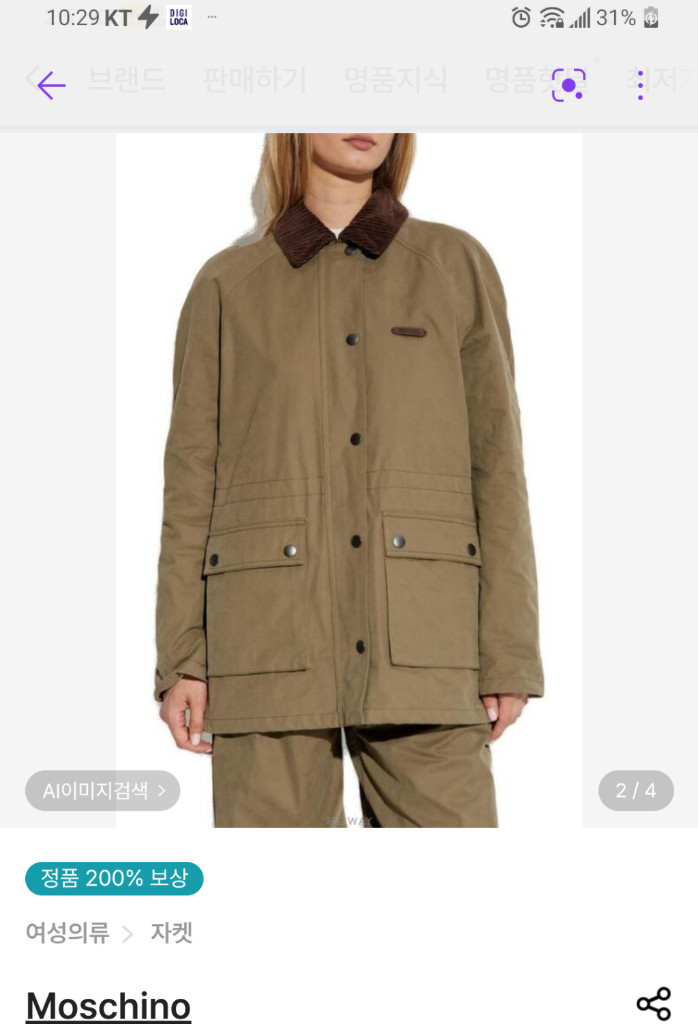Go back with the arrow icon
Image resolution: width=698 pixels, height=1024 pixels.
(x=50, y=86)
